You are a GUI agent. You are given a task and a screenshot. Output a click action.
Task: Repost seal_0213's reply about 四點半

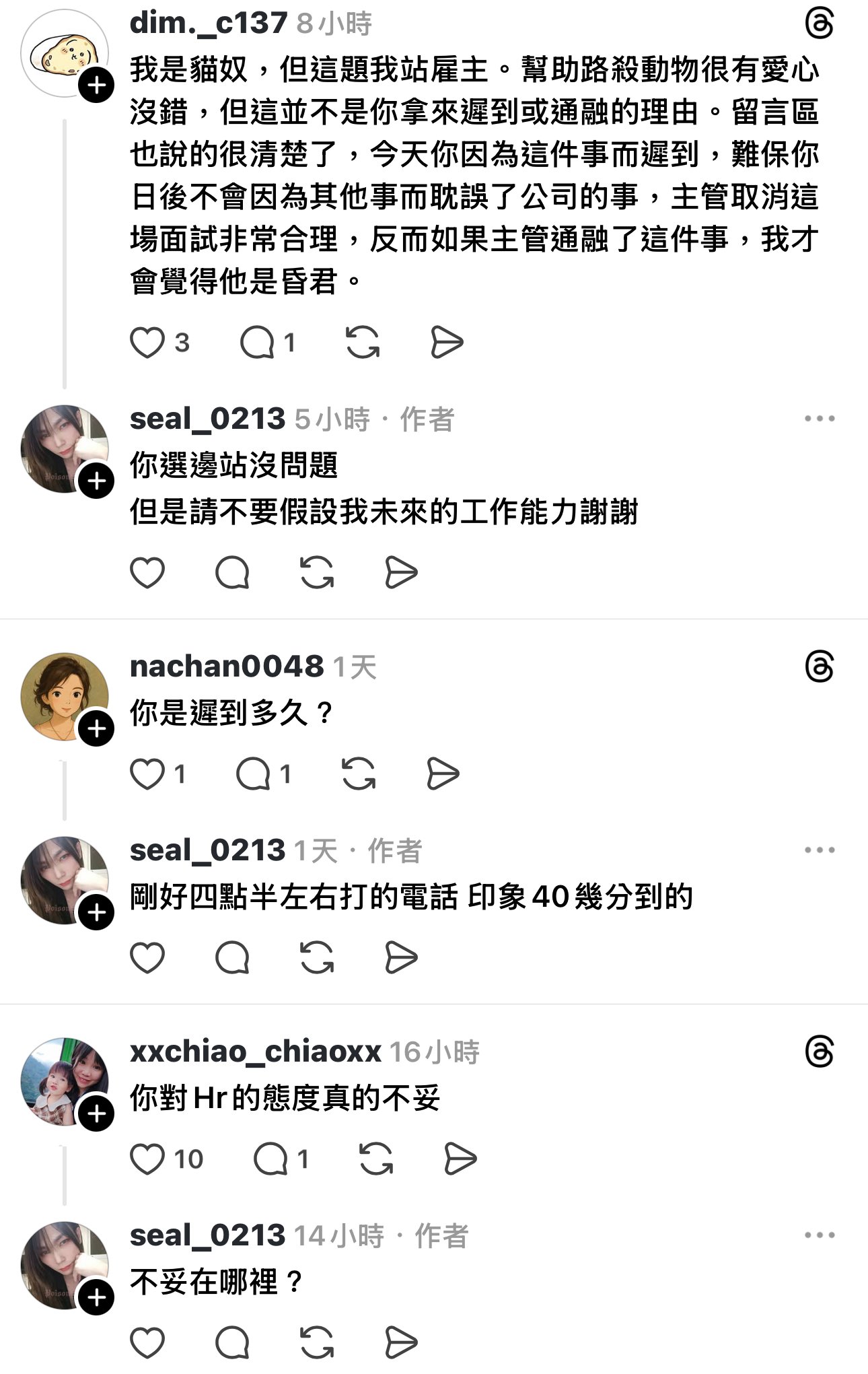coord(317,957)
